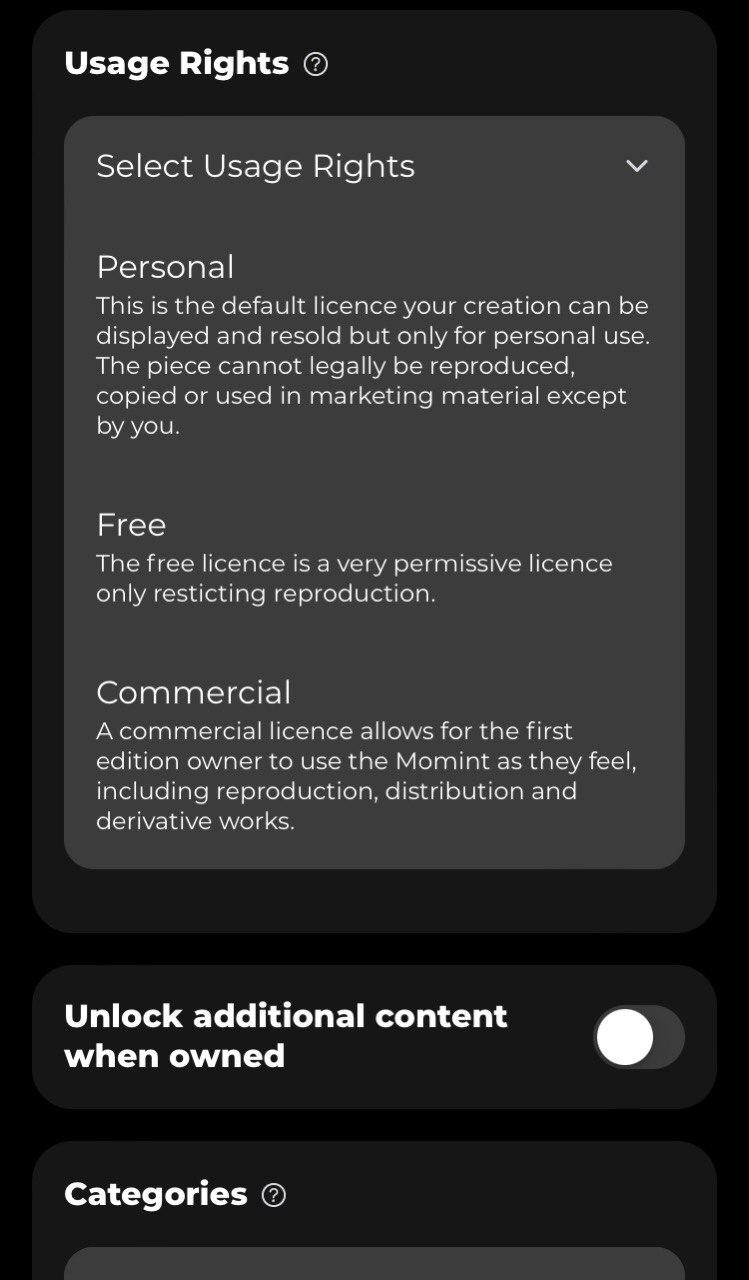The width and height of the screenshot is (749, 1280).
Task: Tap the Categories help icon
Action: [x=273, y=1195]
